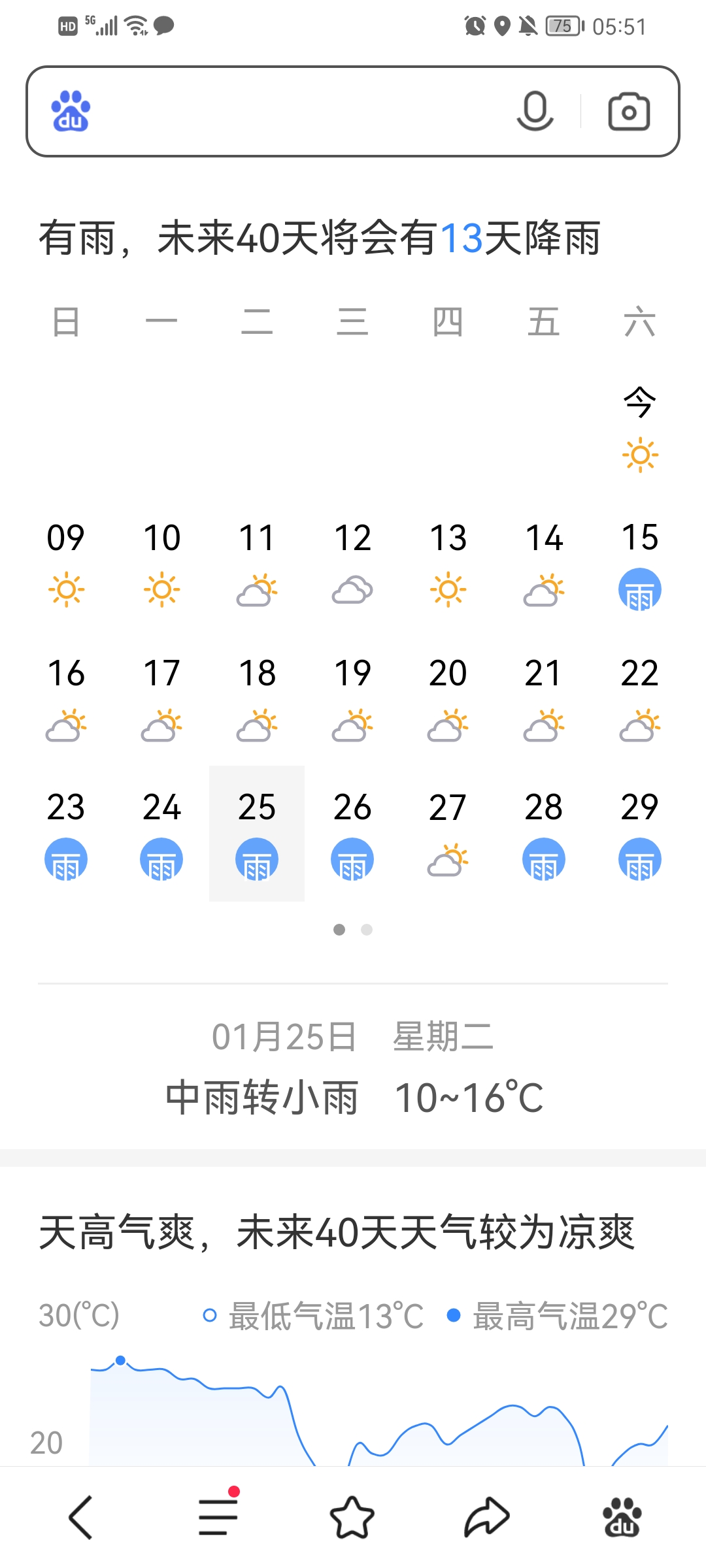Start voice search with the microphone icon
Image resolution: width=706 pixels, height=1568 pixels.
tap(535, 111)
